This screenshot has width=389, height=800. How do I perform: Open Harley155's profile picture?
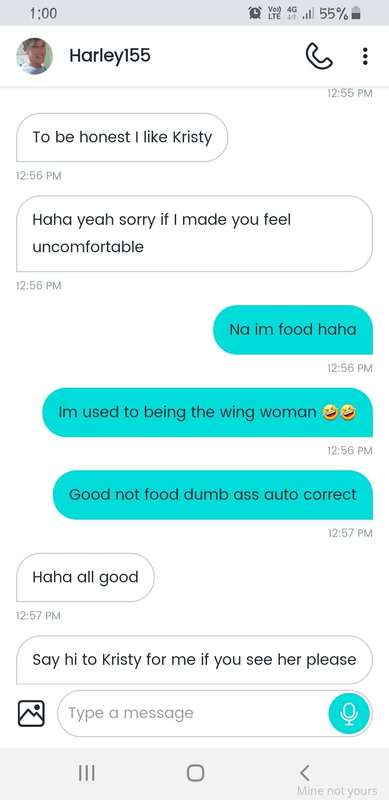coord(34,56)
